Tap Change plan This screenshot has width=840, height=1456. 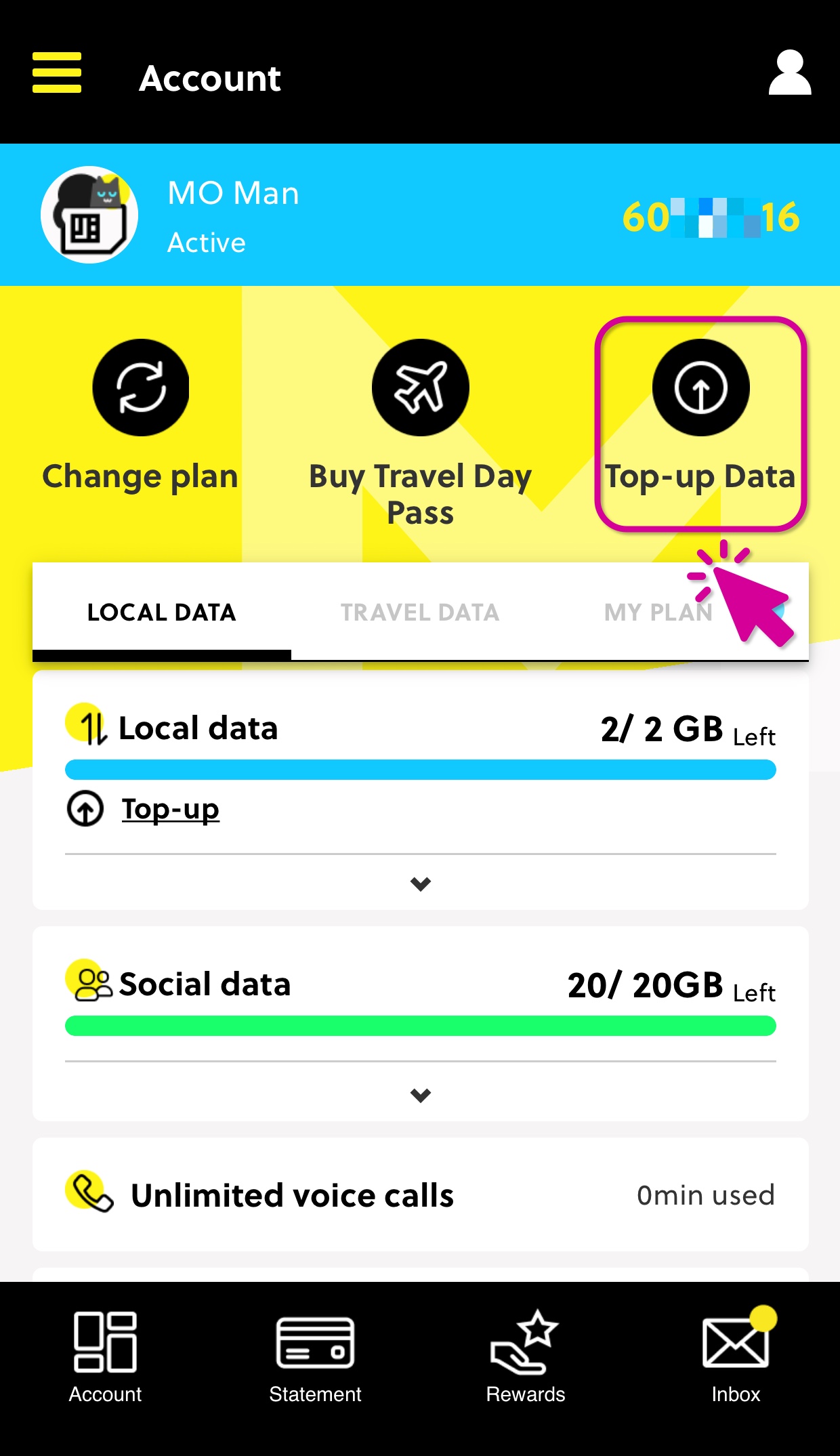pos(140,416)
